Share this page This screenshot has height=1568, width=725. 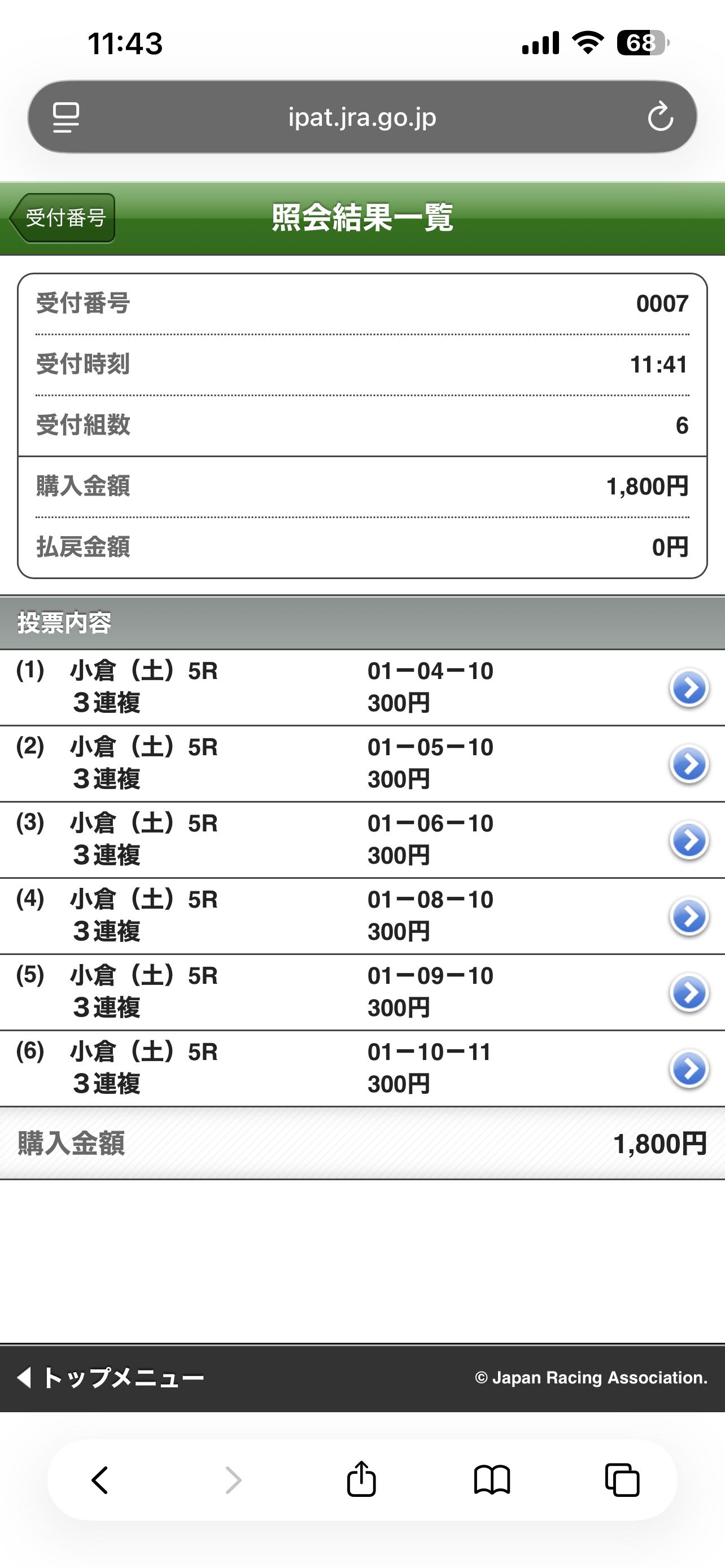pyautogui.click(x=361, y=1480)
